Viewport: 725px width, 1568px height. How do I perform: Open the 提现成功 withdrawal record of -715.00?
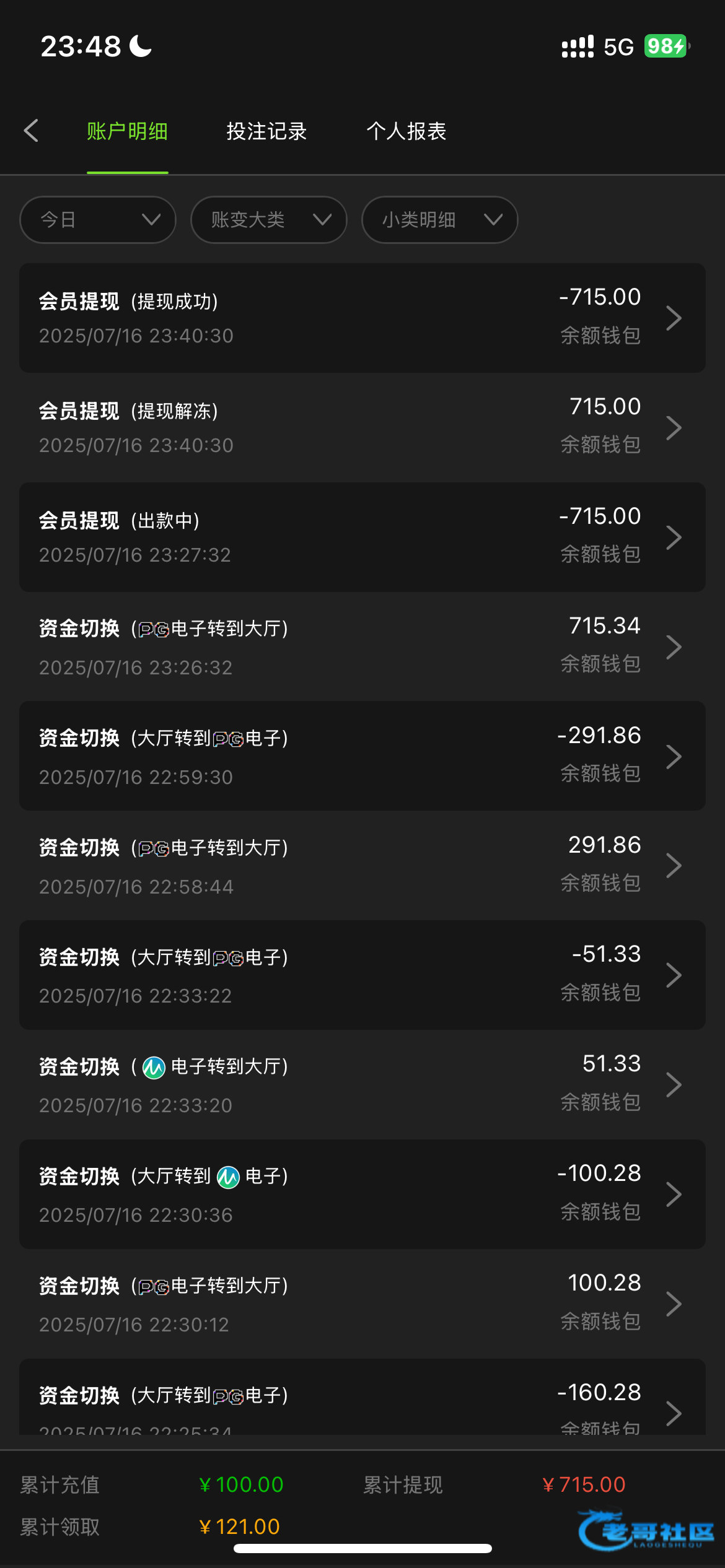pos(362,318)
